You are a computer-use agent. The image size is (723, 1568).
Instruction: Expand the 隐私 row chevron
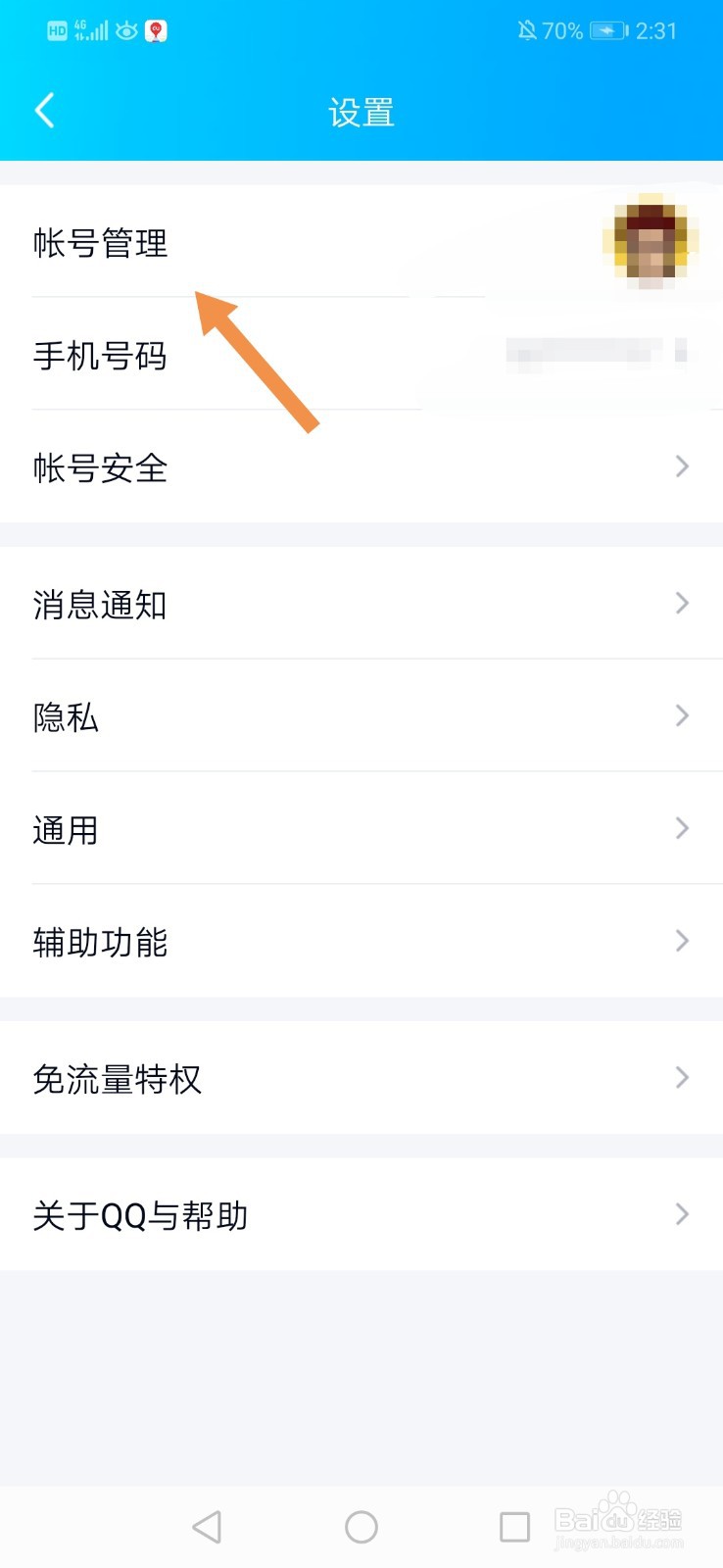click(682, 716)
